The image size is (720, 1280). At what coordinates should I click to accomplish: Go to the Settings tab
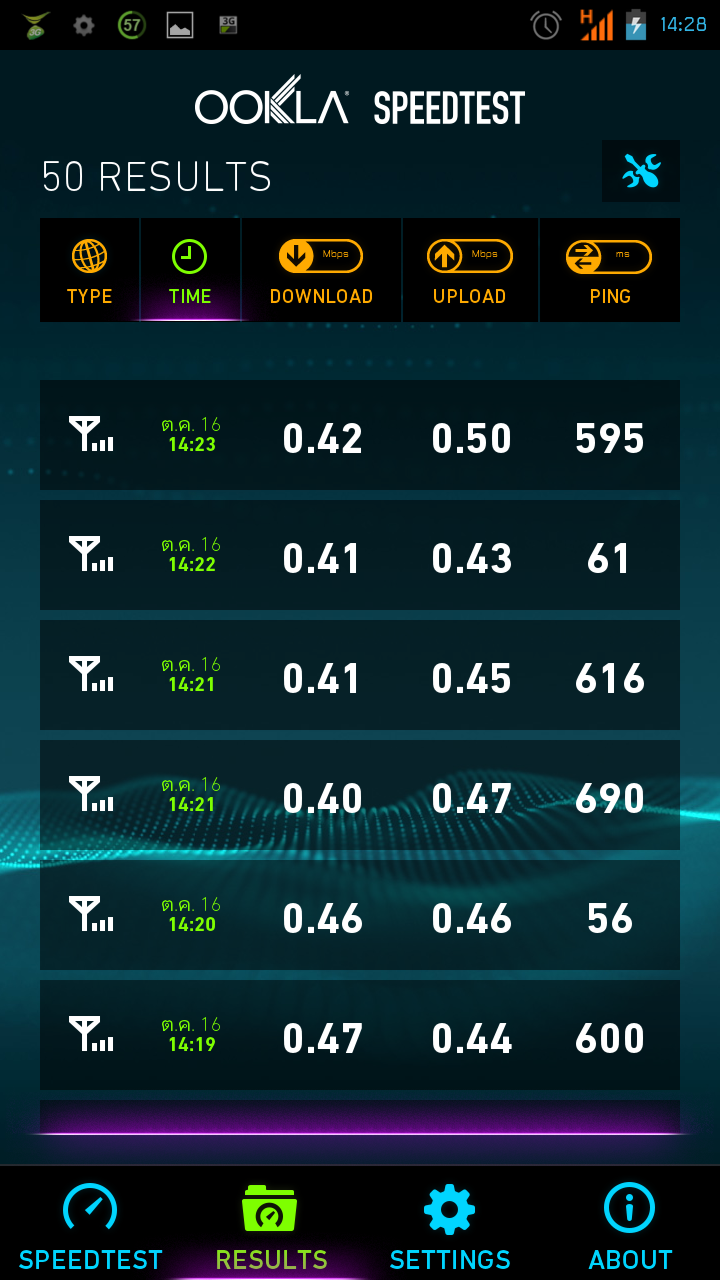pyautogui.click(x=450, y=1224)
